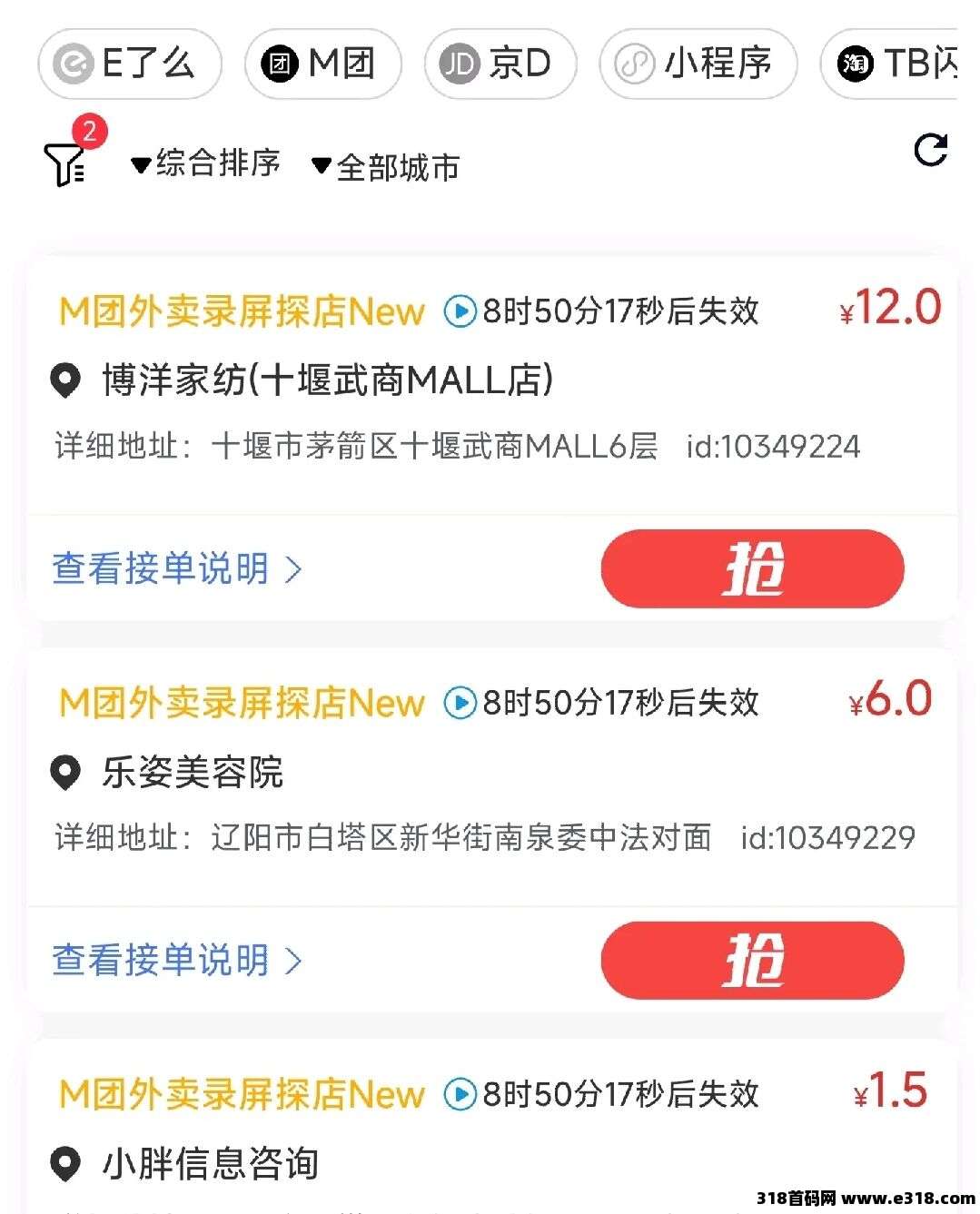Viewport: 980px width, 1214px height.
Task: Select the 小程序 platform icon
Action: [637, 64]
